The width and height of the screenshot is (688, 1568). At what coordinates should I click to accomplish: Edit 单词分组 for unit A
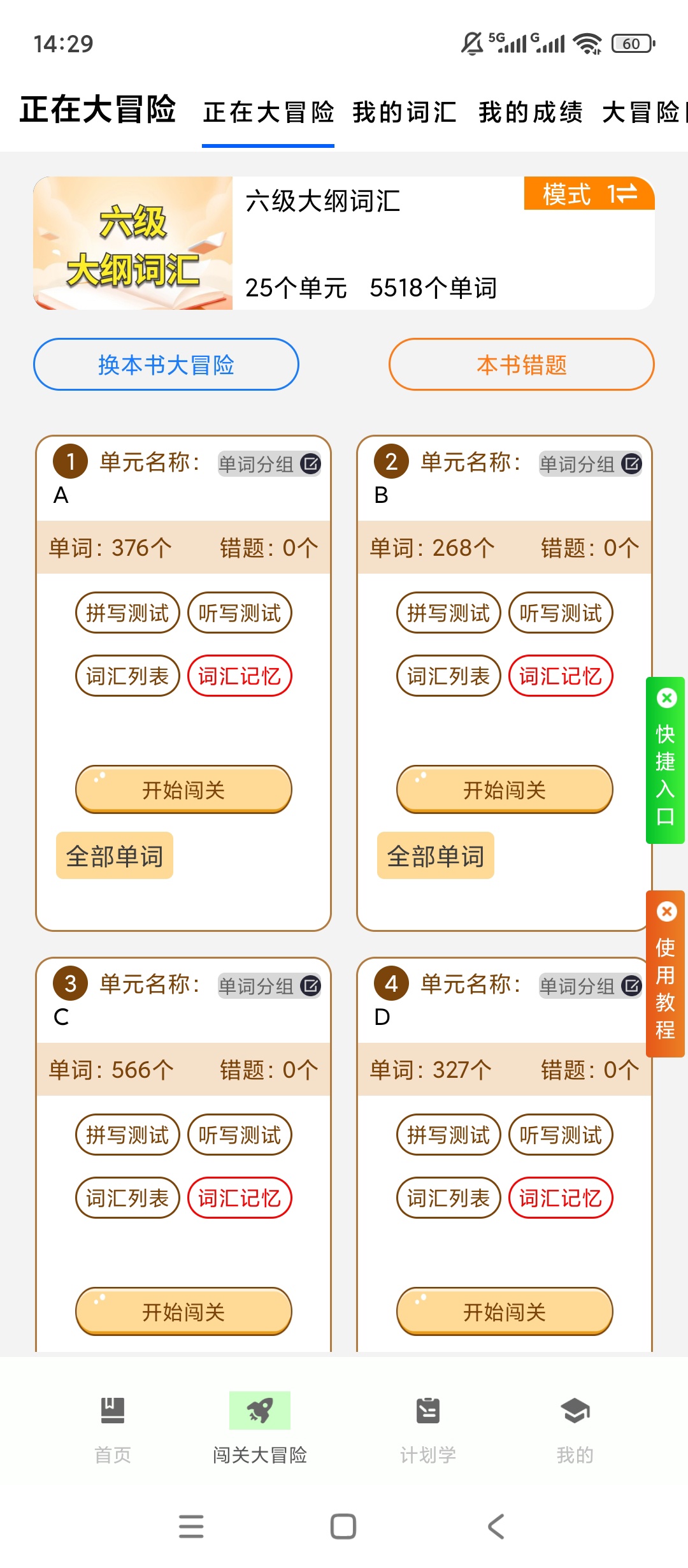tap(269, 464)
